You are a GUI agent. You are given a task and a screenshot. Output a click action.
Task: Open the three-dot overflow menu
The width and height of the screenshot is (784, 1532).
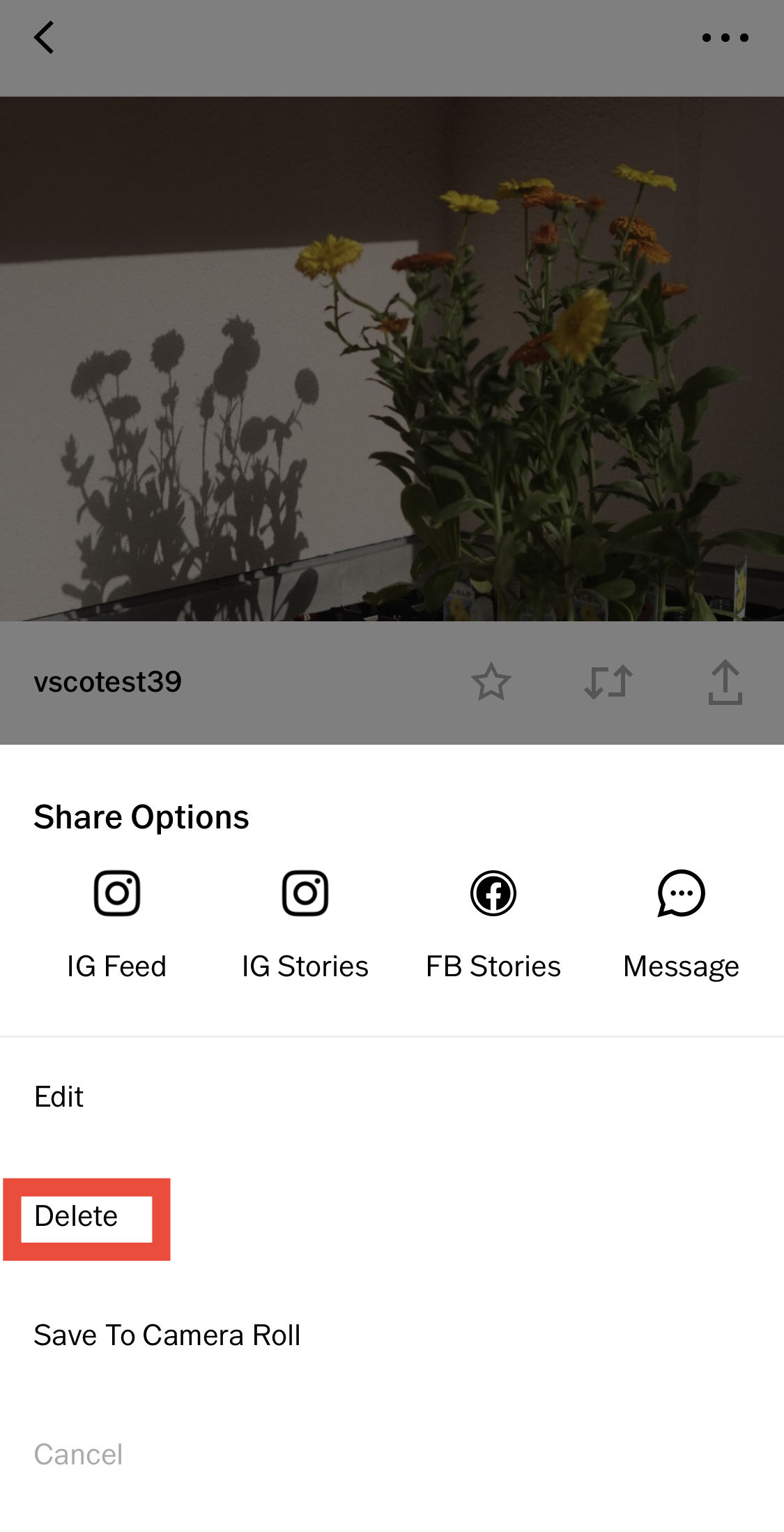[x=725, y=38]
